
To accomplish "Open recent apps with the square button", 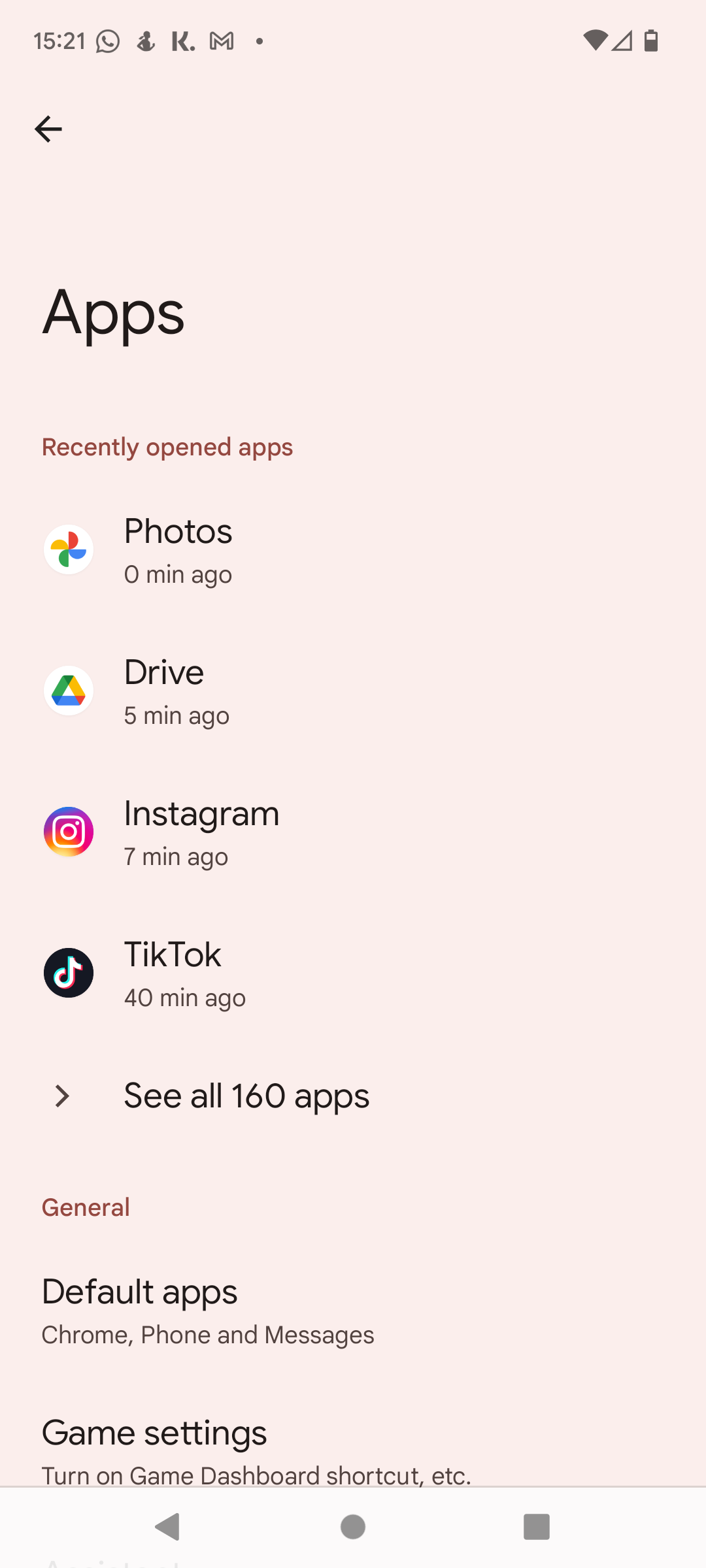I will tap(537, 1526).
